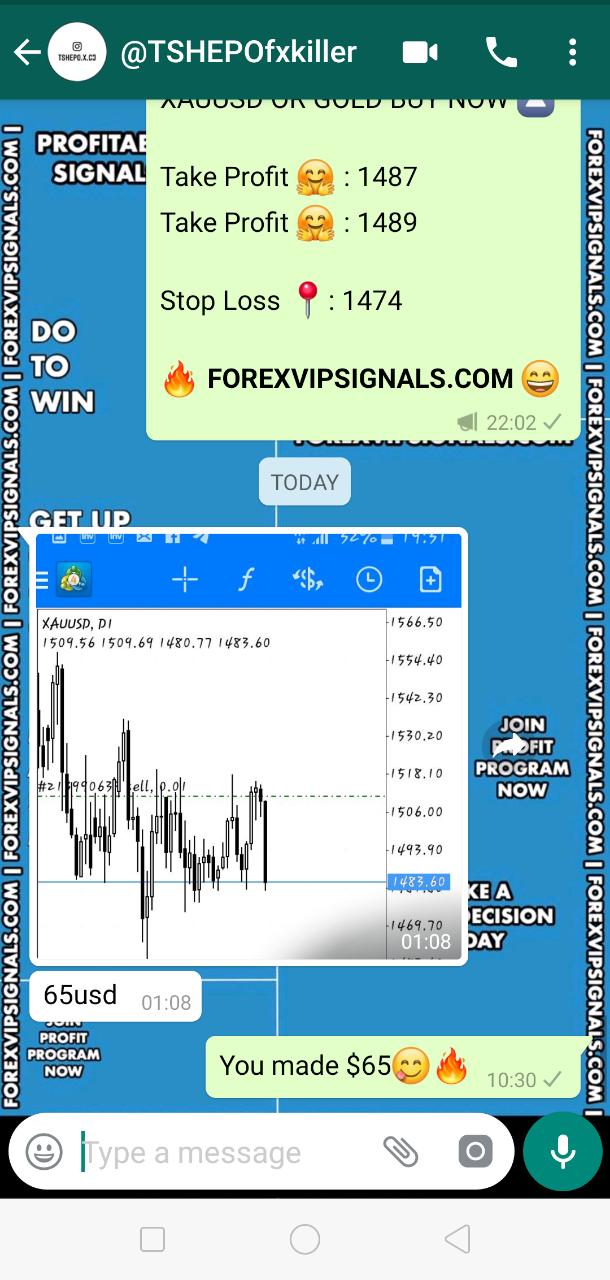Screen dimensions: 610x1280
Task: Show recent apps
Action: click(152, 1240)
